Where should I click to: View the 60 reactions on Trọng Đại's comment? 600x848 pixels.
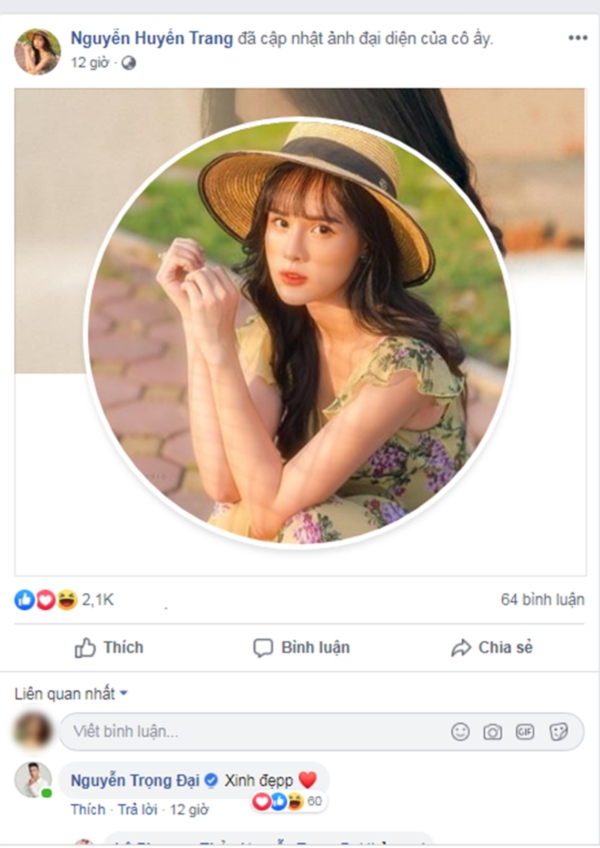coord(290,802)
